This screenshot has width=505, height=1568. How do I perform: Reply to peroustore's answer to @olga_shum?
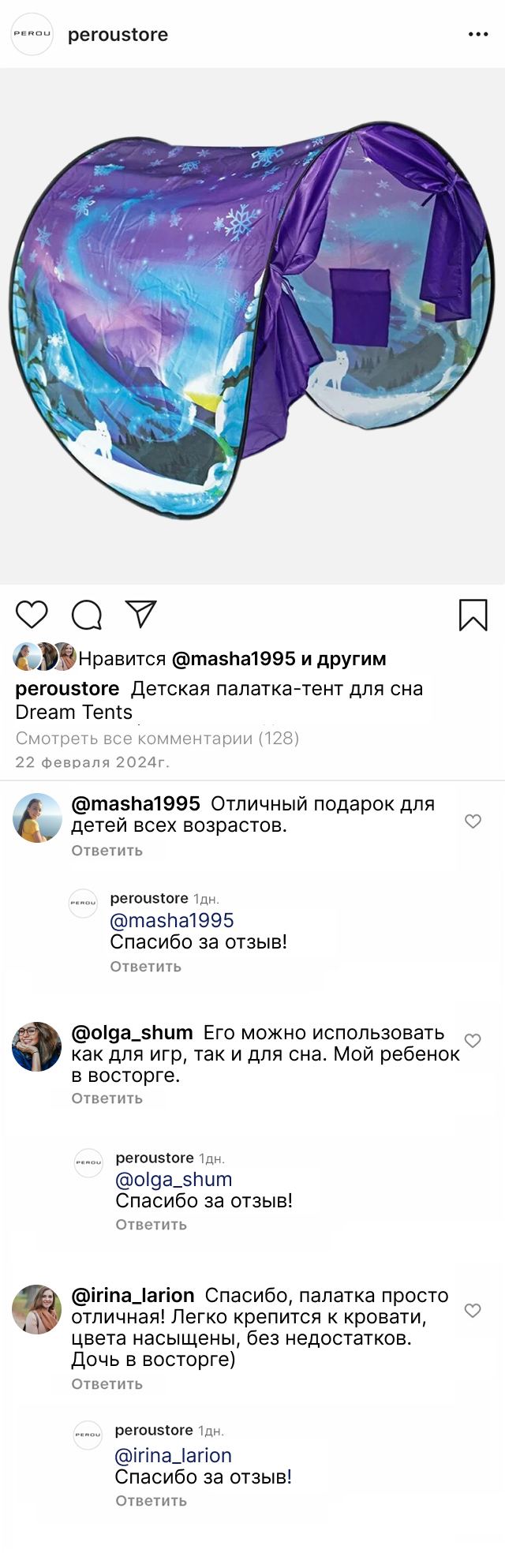point(151,1225)
